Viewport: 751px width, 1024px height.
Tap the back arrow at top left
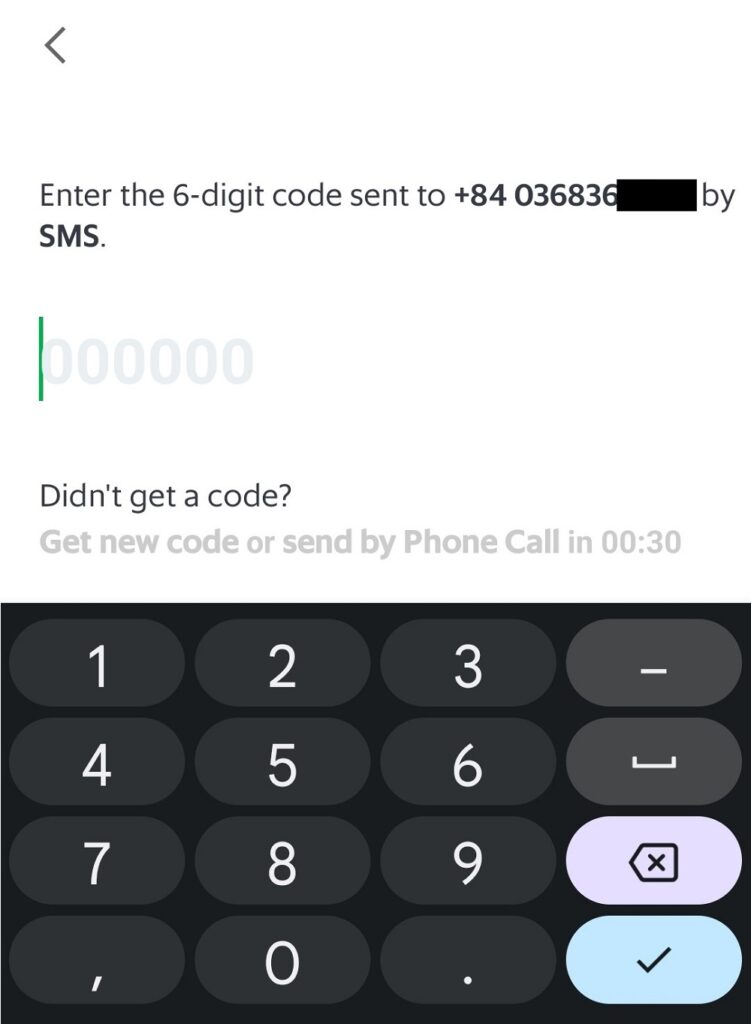pos(55,45)
